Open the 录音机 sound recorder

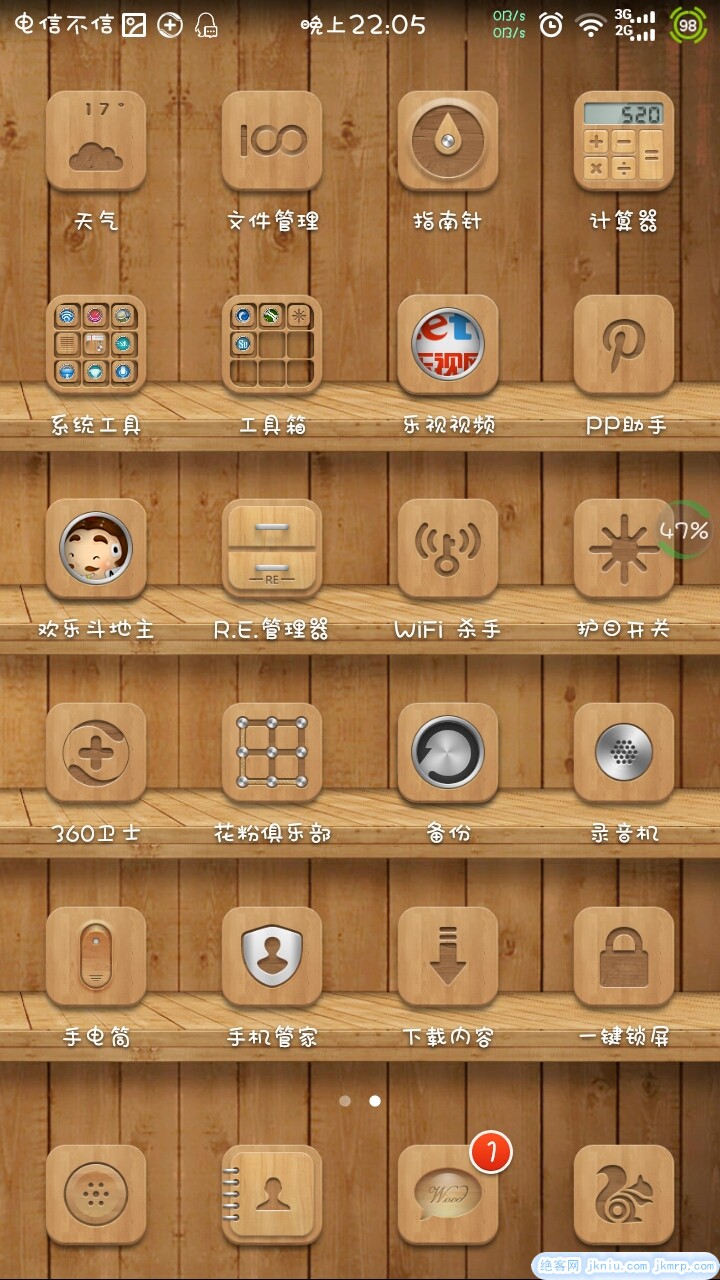(624, 753)
